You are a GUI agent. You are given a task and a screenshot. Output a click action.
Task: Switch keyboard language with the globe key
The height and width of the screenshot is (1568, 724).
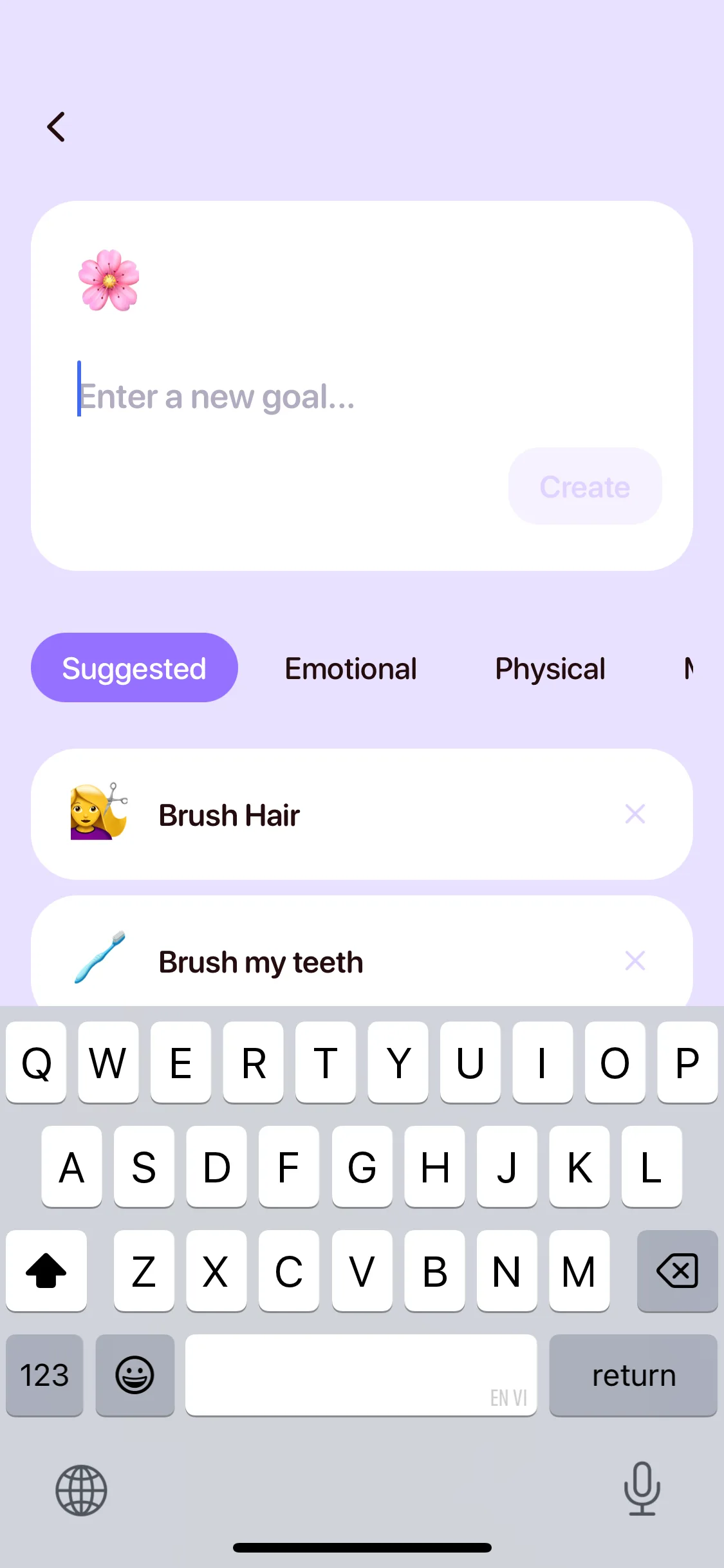click(x=81, y=1490)
